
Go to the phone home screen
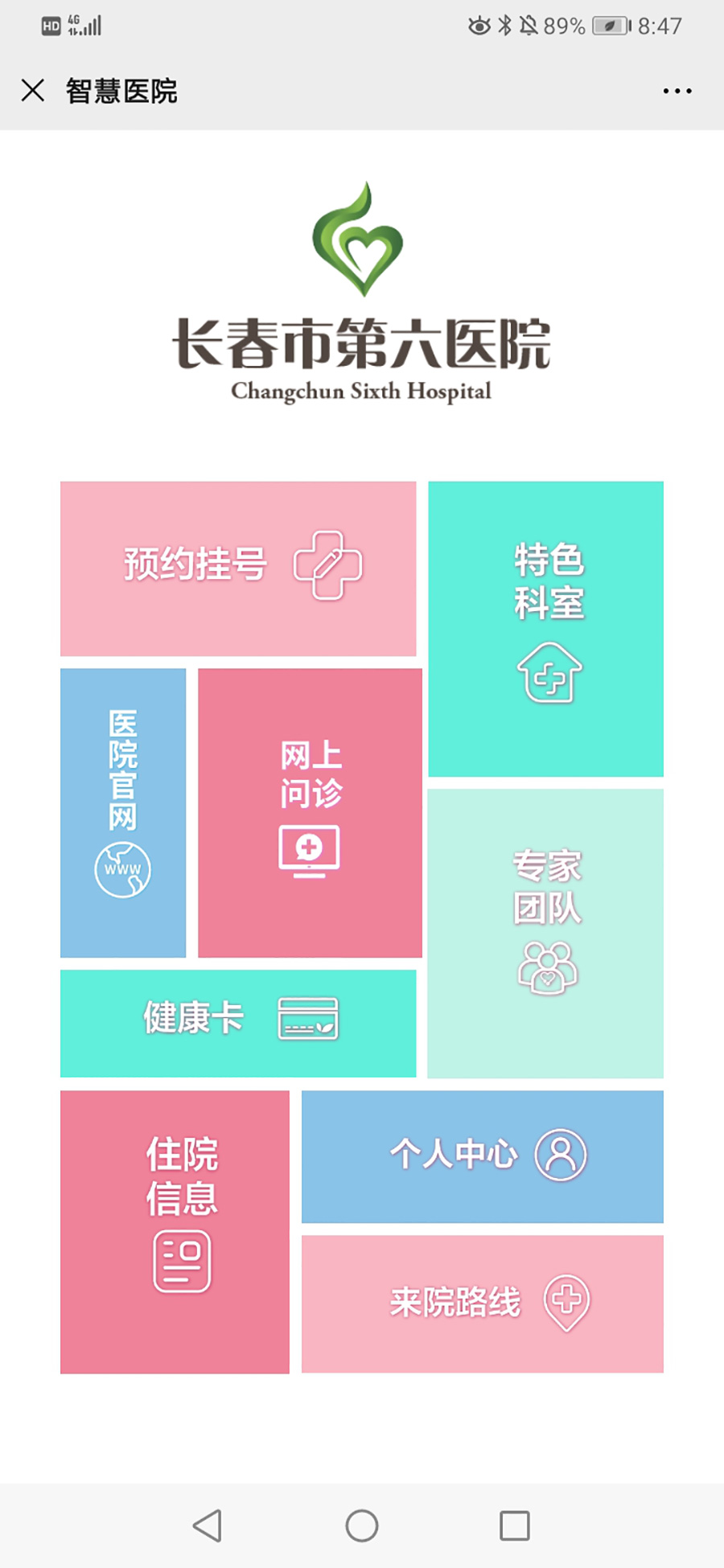(362, 1525)
